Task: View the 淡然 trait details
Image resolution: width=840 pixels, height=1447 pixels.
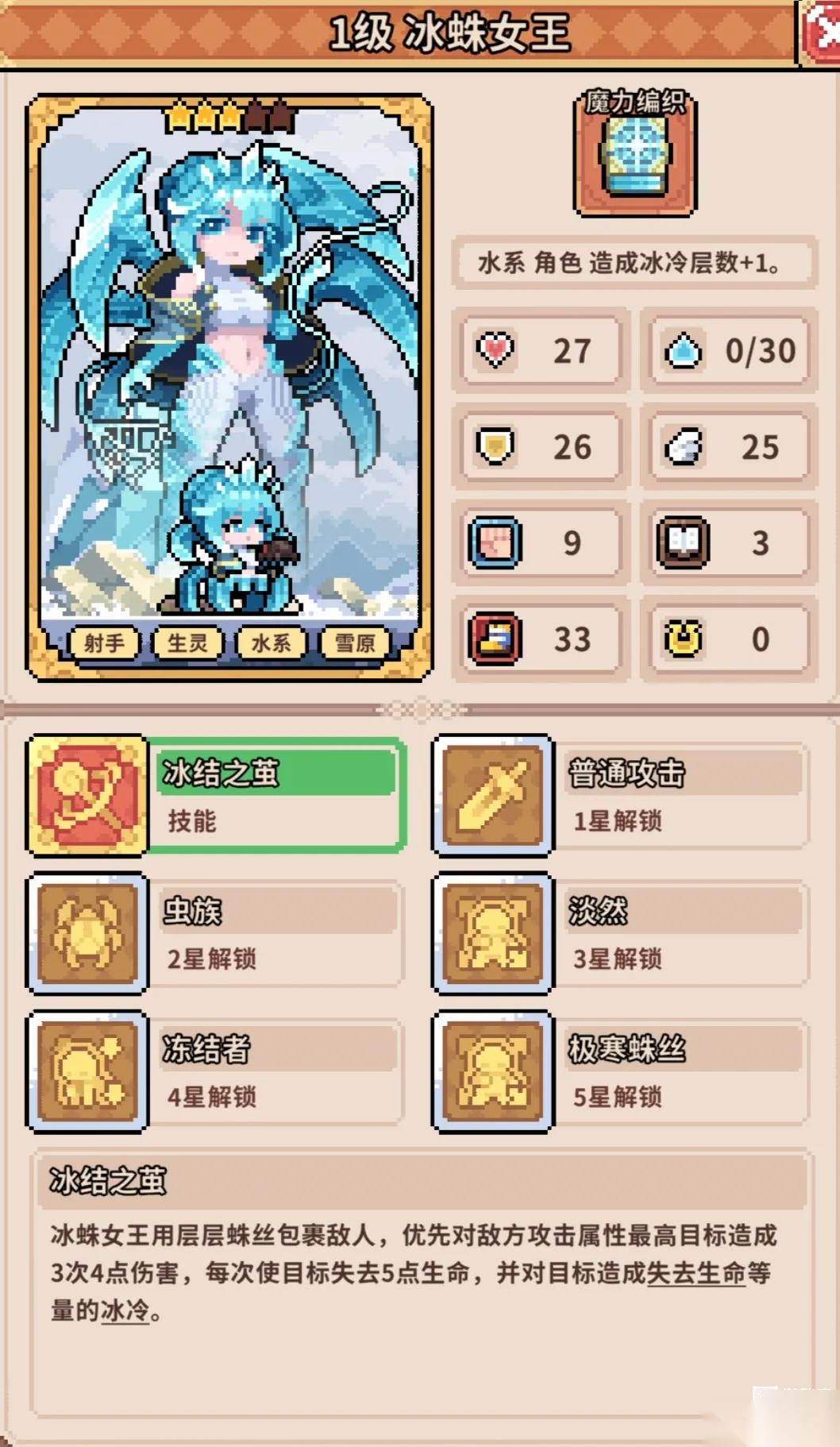Action: tap(621, 932)
